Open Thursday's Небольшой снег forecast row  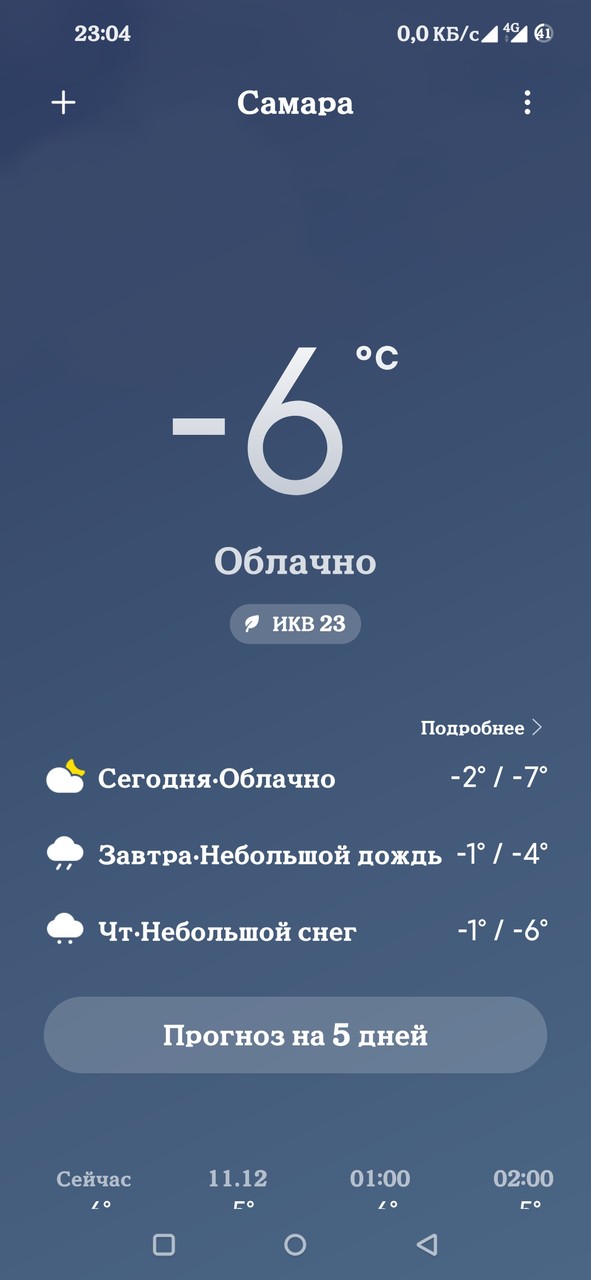coord(296,931)
